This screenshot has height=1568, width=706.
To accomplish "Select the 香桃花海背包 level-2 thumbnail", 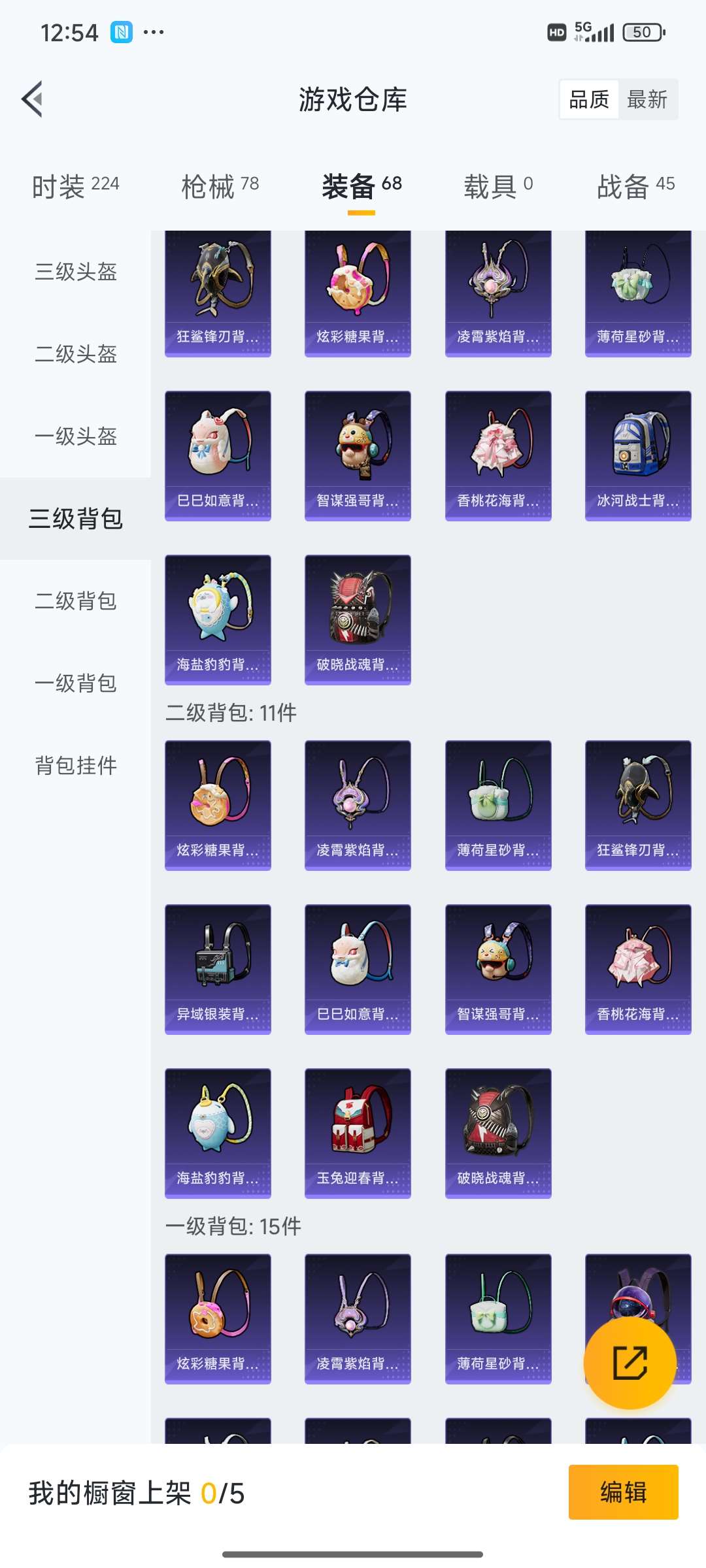I will (637, 970).
